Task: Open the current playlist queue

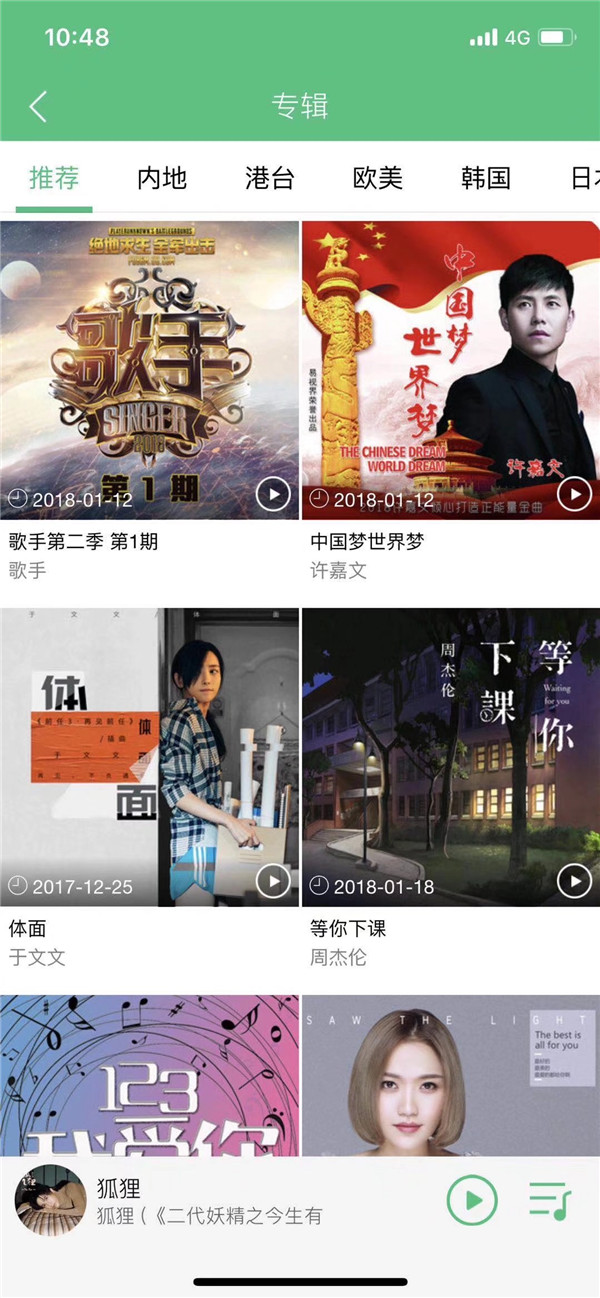Action: tap(549, 1200)
